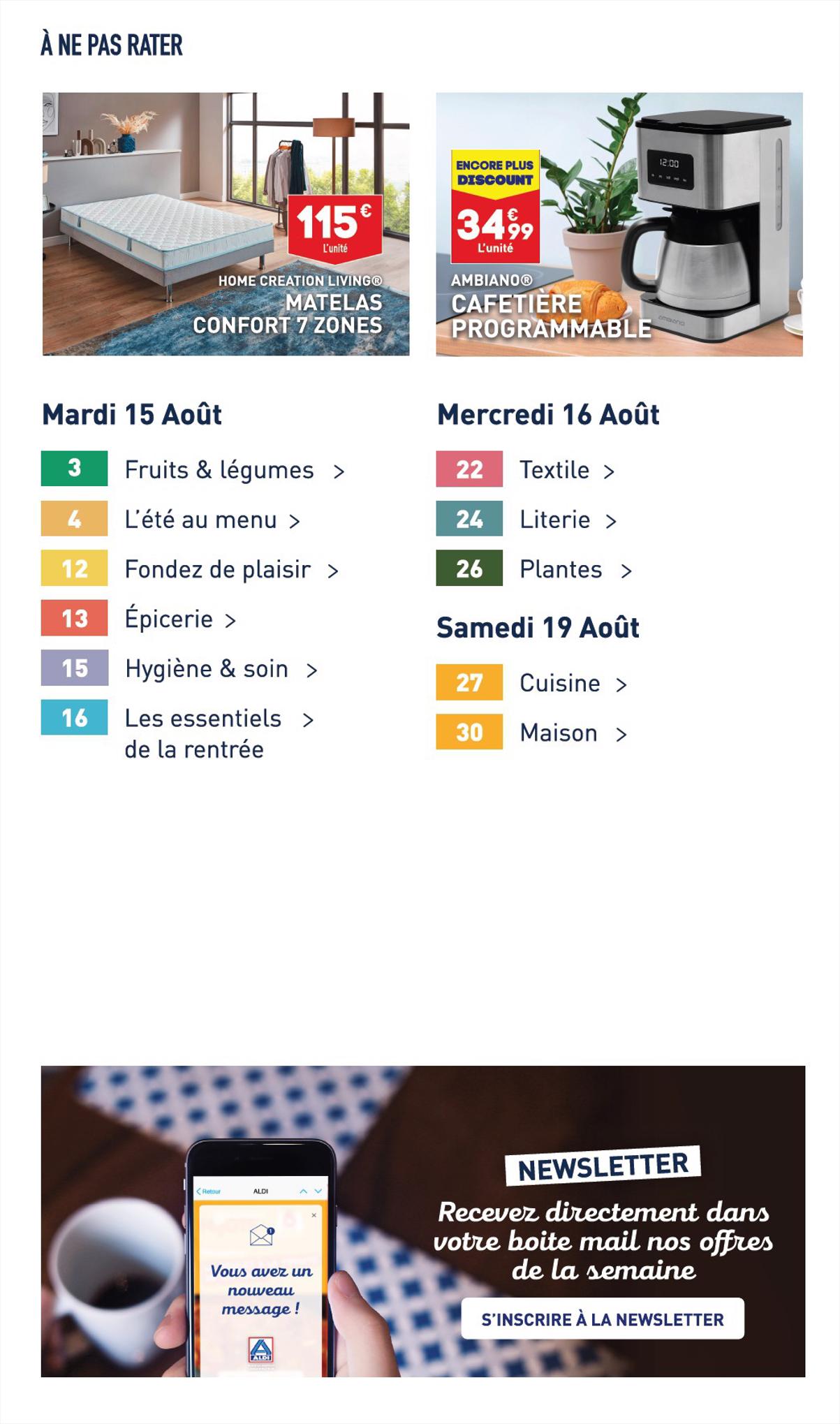
Task: Expand the chevron next to Textile
Action: [x=606, y=469]
